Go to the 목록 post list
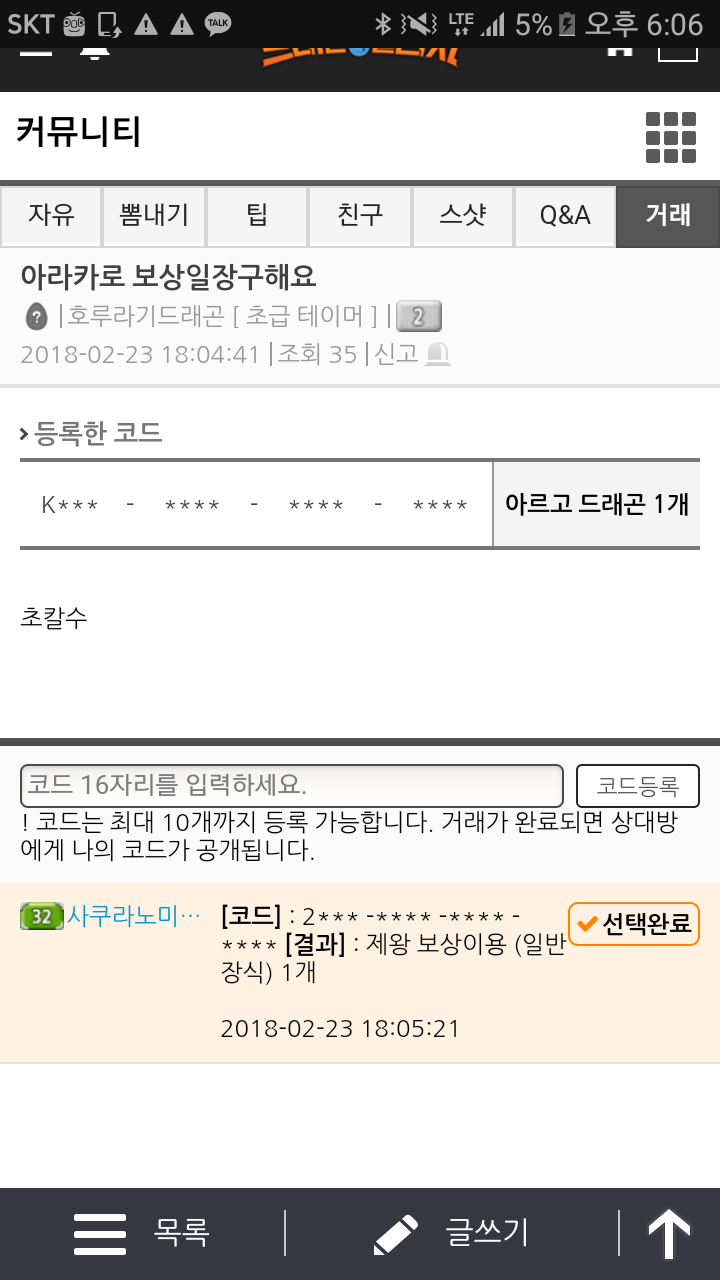Screen dimensions: 720x1280 pyautogui.click(x=142, y=1233)
